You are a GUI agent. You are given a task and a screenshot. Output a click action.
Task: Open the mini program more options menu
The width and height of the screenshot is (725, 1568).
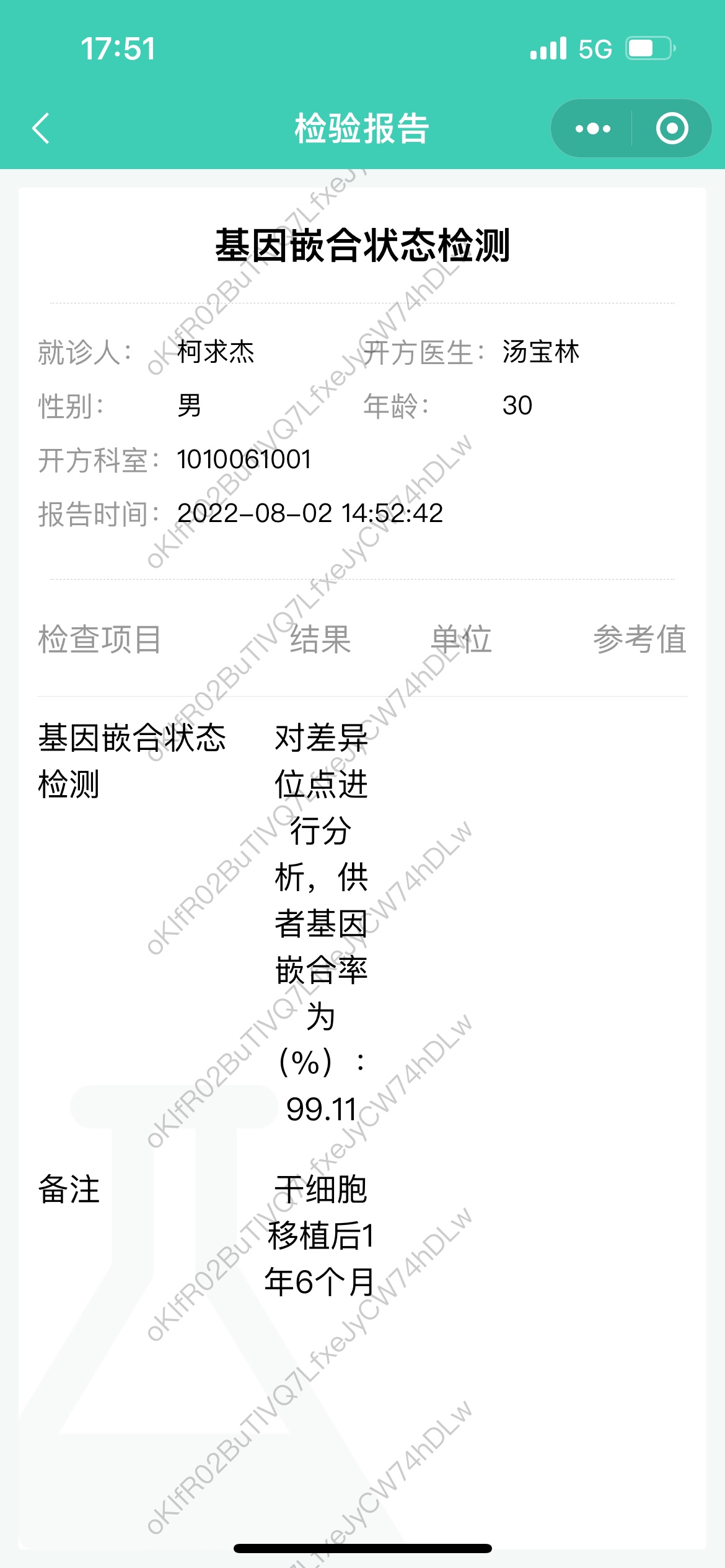[x=592, y=129]
